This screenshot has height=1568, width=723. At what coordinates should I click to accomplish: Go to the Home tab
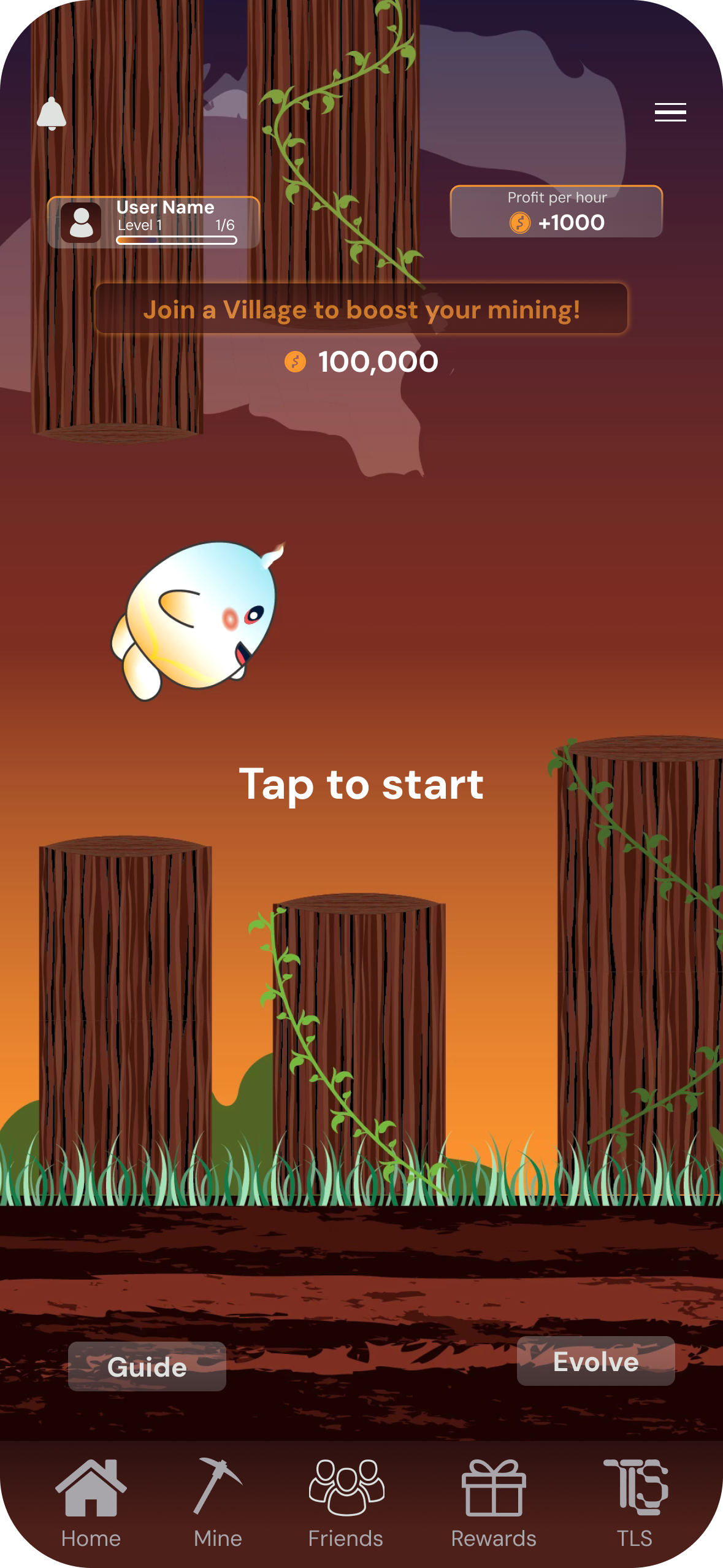coord(91,1503)
